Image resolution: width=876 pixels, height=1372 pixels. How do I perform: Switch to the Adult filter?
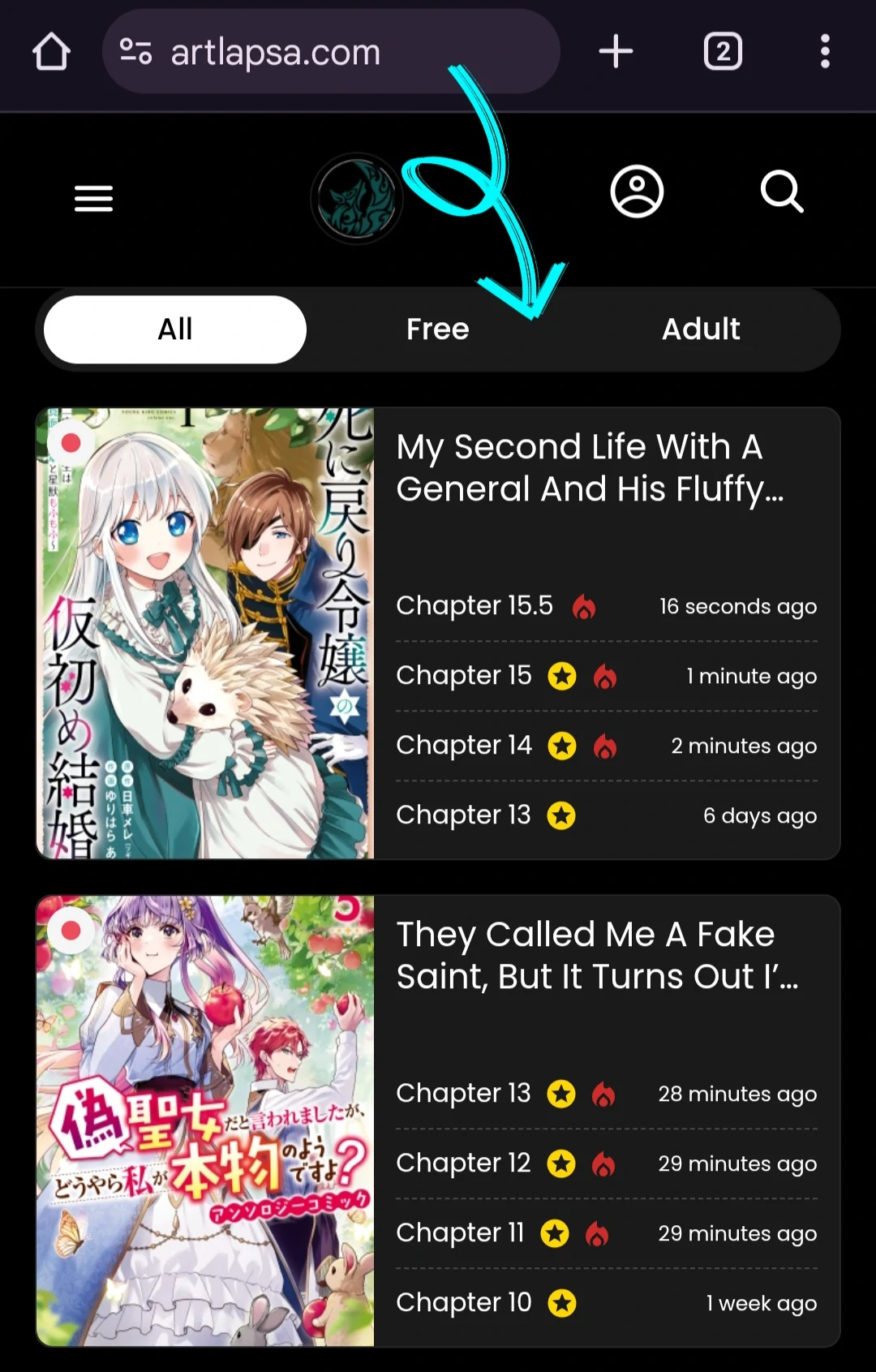701,329
